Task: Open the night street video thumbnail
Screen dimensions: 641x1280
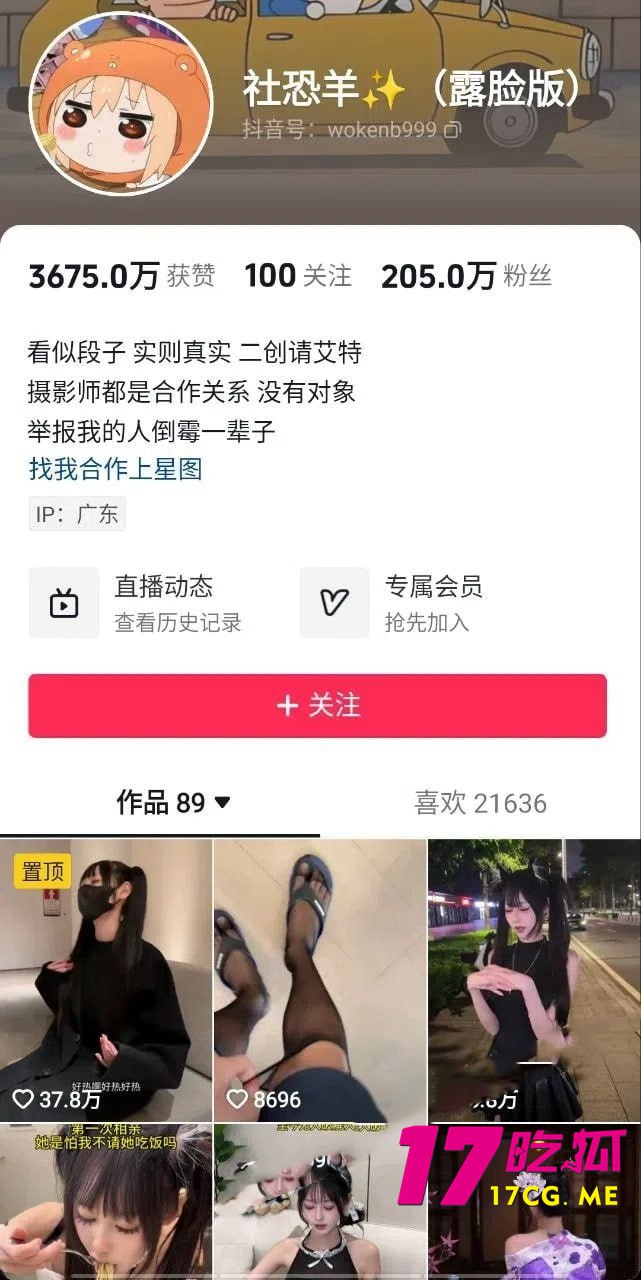Action: pyautogui.click(x=534, y=980)
